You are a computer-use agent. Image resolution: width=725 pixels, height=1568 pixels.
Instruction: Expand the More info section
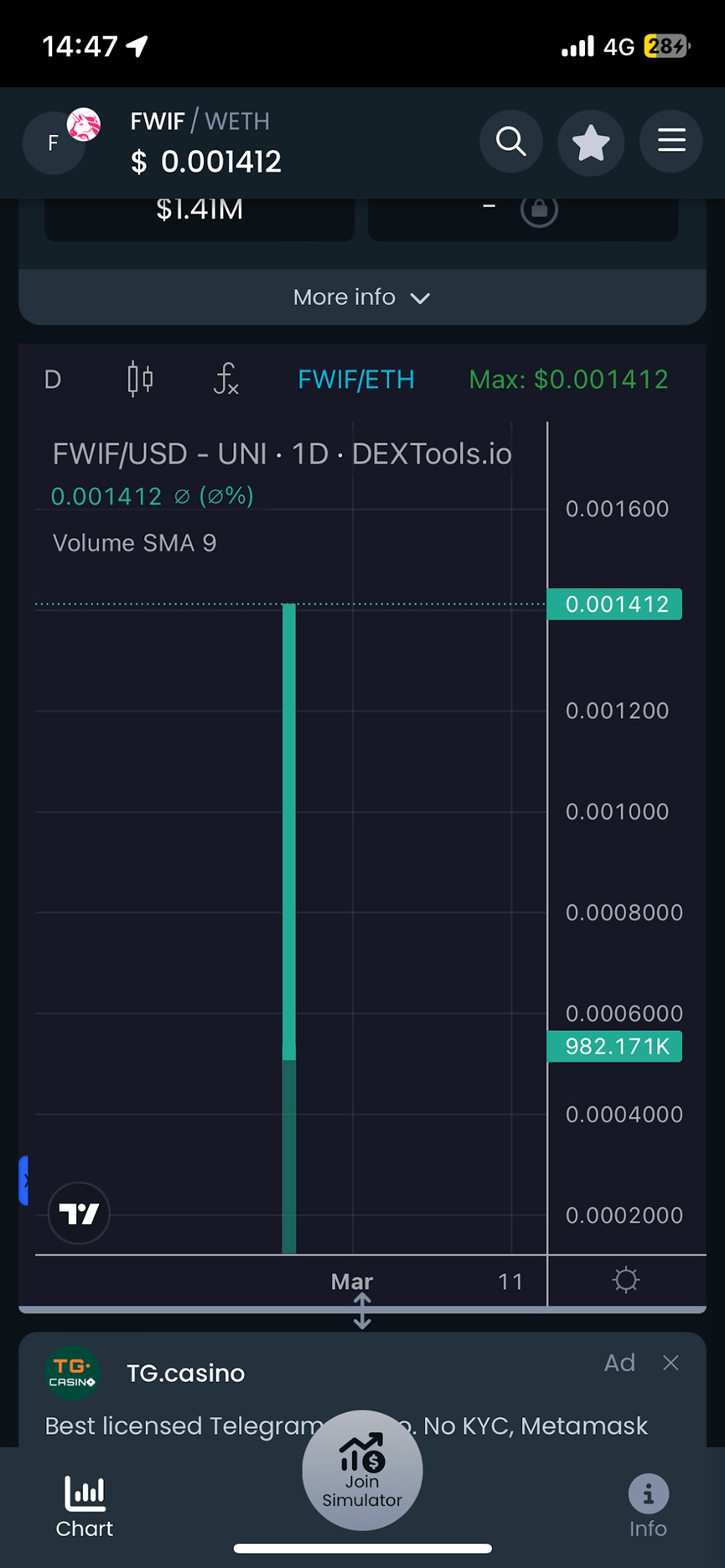click(362, 298)
